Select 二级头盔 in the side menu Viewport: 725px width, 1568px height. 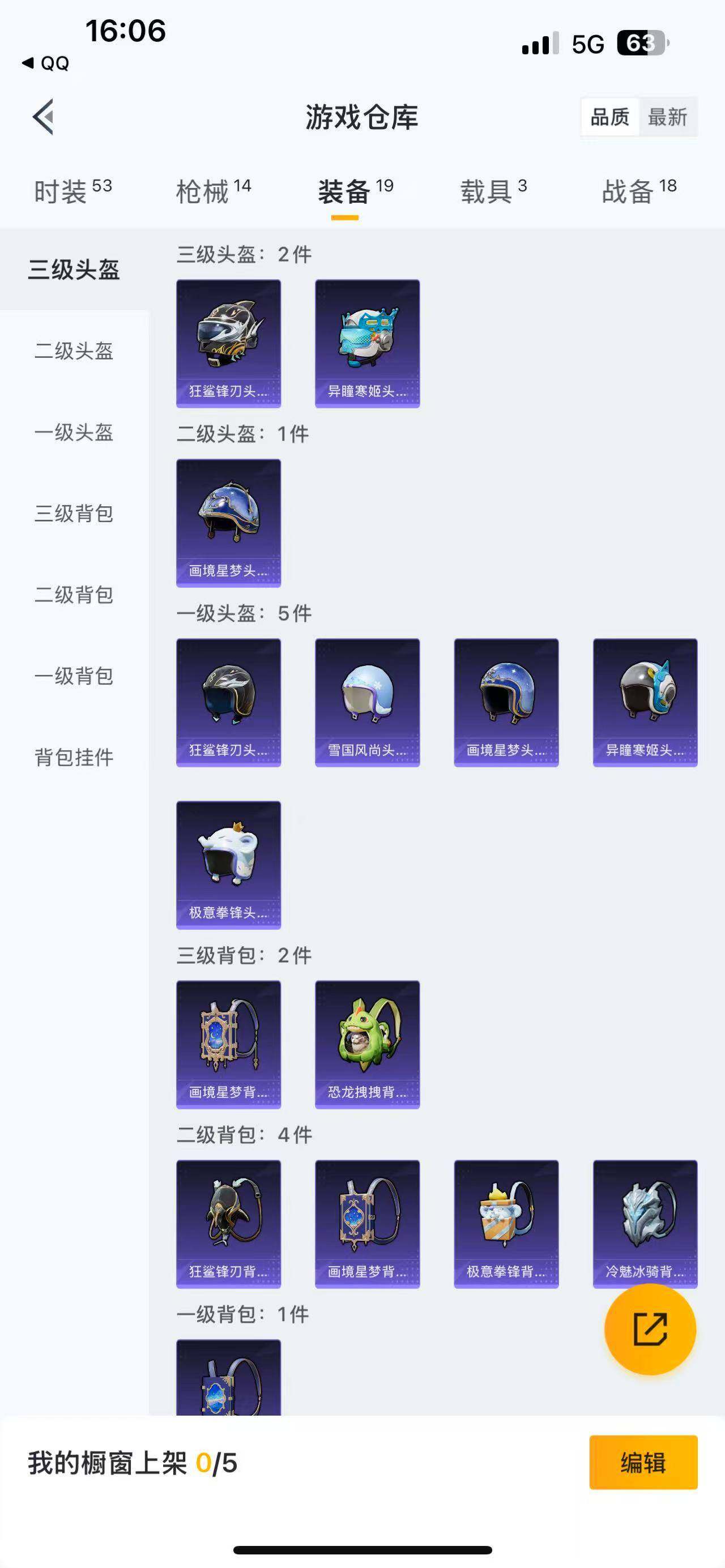coord(74,351)
